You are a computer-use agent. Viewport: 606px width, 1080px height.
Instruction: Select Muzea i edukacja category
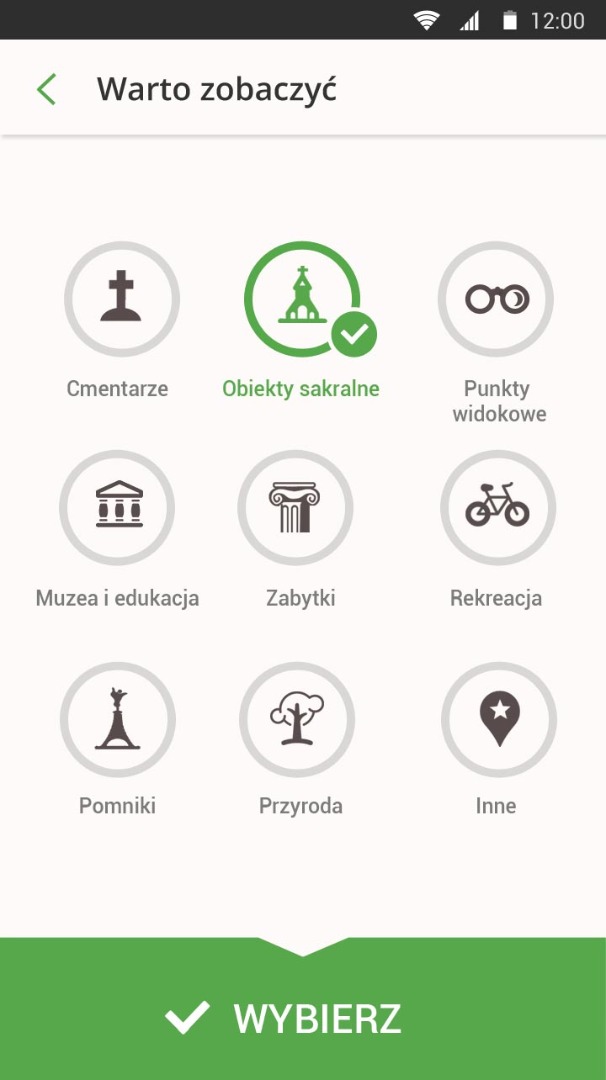pyautogui.click(x=117, y=508)
